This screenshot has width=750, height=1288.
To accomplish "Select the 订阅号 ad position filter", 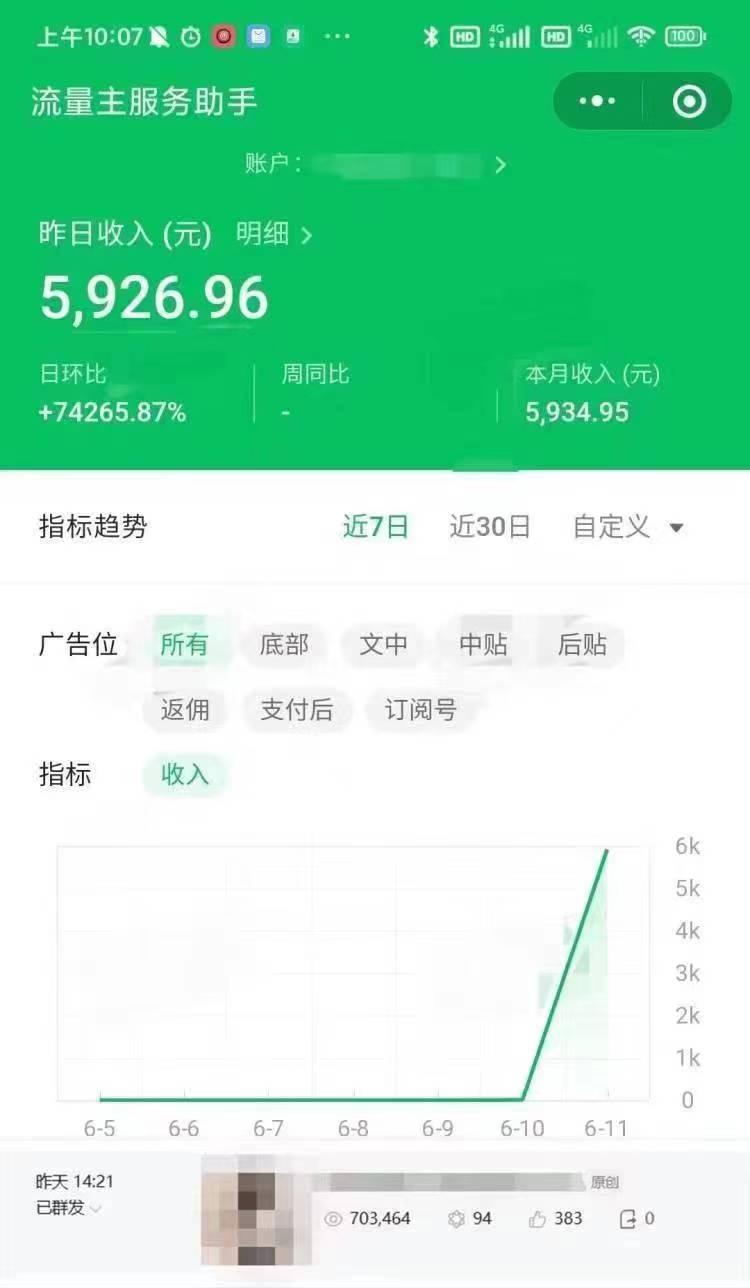I will 418,710.
